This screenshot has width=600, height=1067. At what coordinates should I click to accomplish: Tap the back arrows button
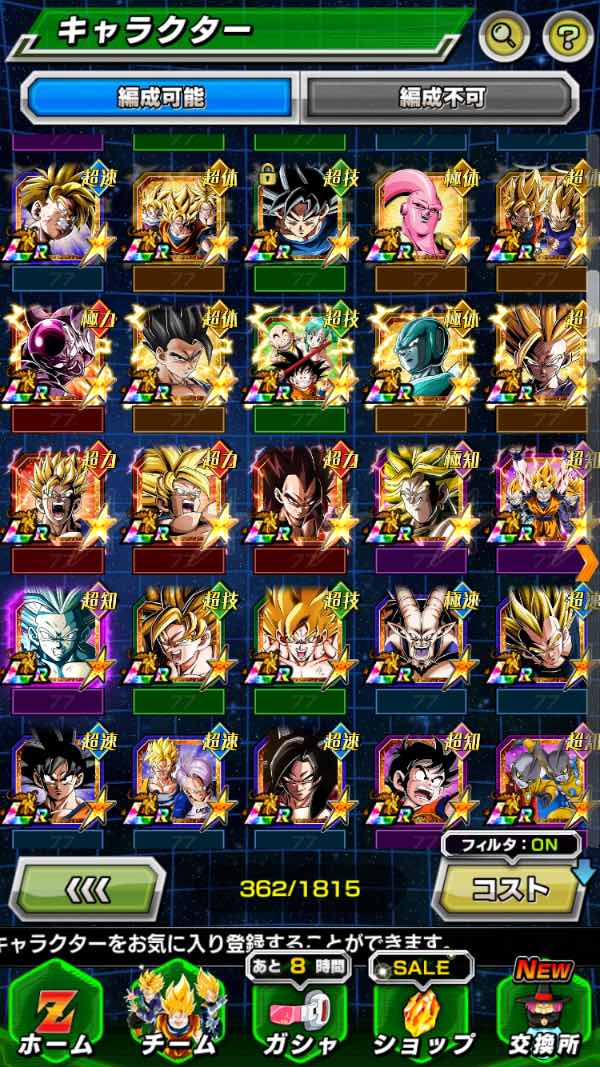tap(86, 888)
